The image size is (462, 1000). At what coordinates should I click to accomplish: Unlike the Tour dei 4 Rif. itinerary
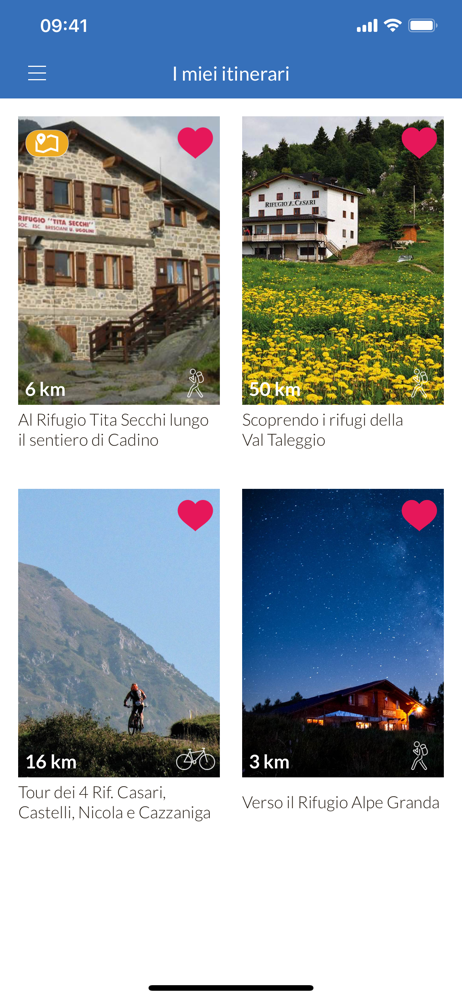coord(195,515)
